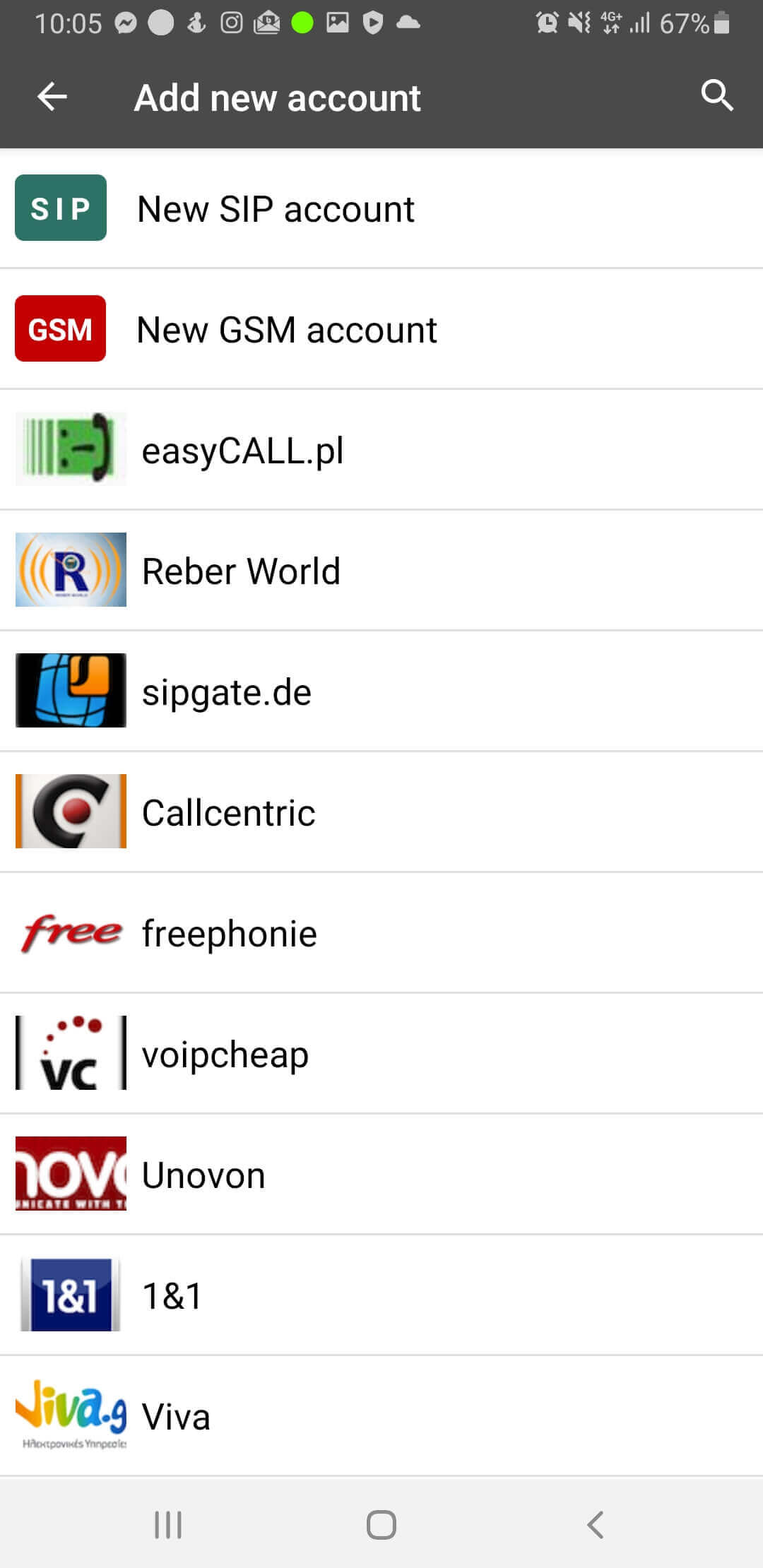Select the Viva provider
Viewport: 763px width, 1568px height.
tap(381, 1416)
